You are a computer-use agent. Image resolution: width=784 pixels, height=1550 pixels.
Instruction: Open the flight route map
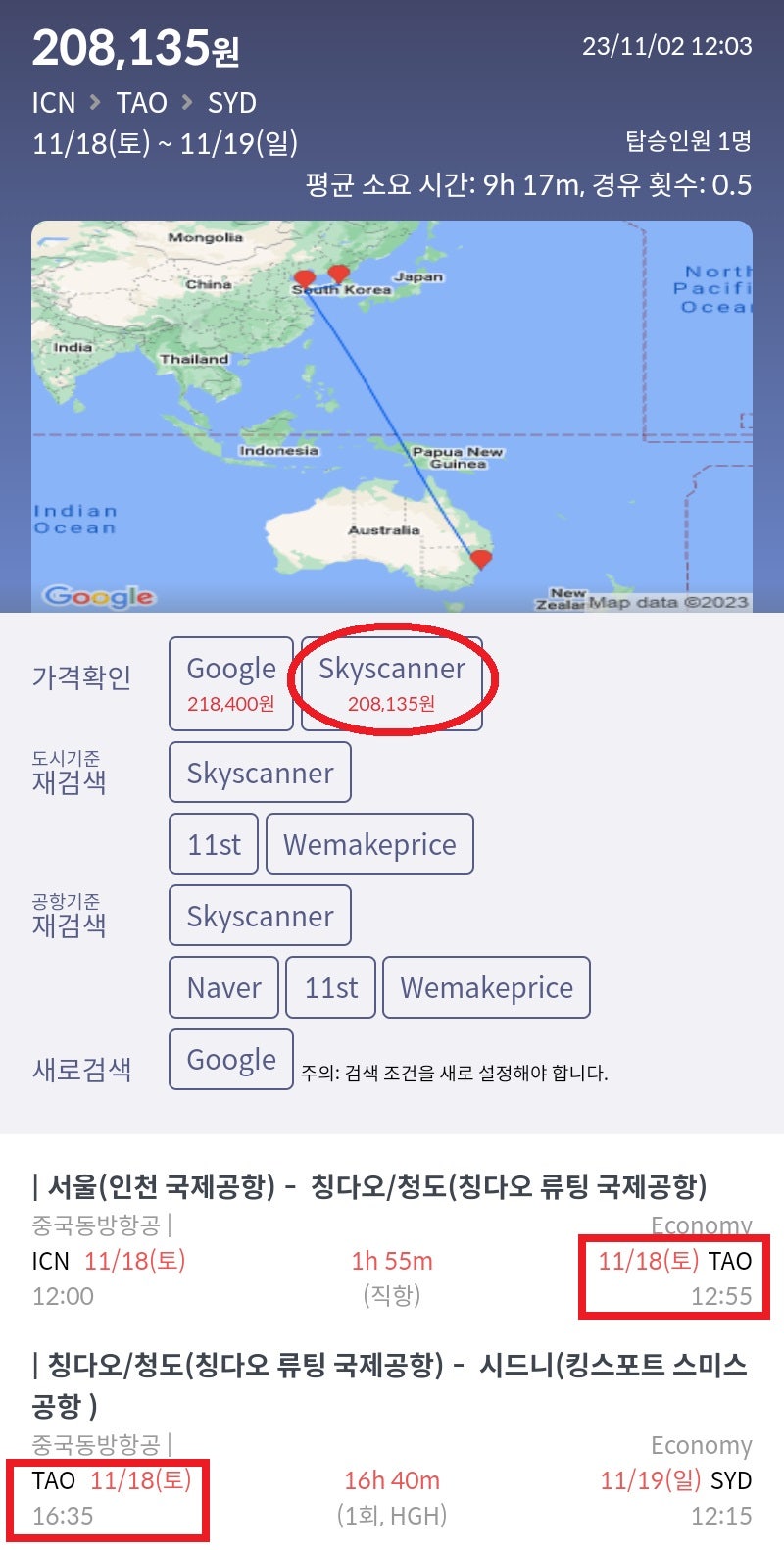tap(392, 417)
